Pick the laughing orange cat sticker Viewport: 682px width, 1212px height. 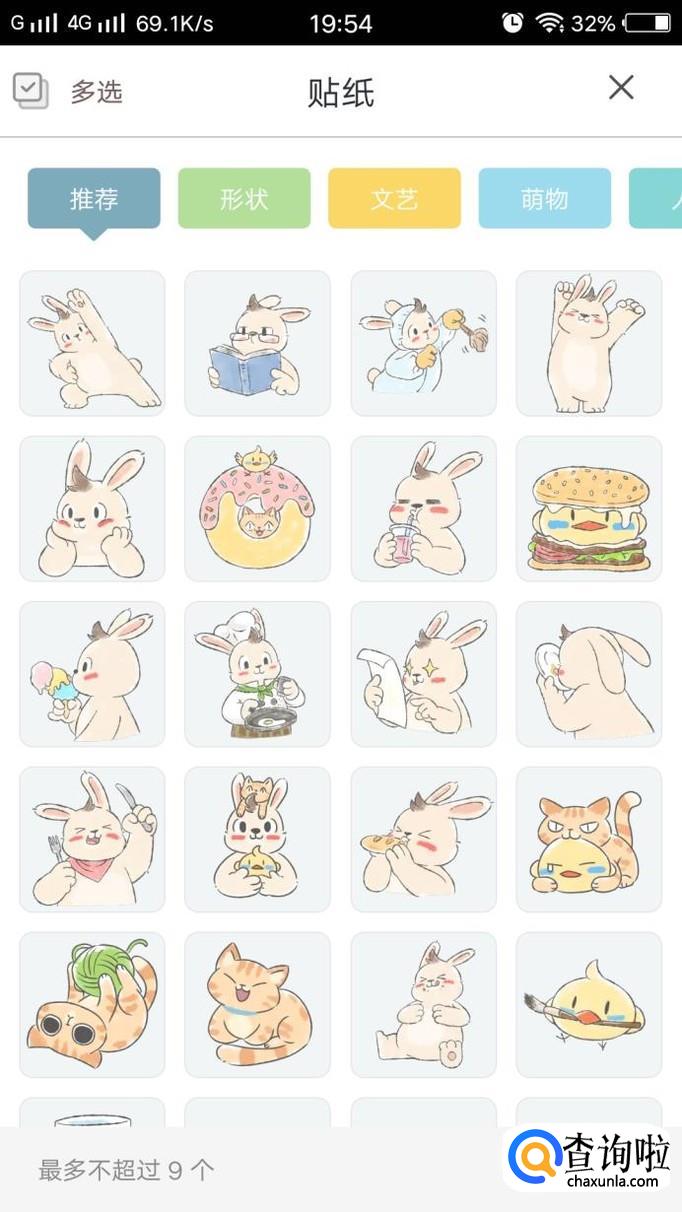(x=257, y=1004)
